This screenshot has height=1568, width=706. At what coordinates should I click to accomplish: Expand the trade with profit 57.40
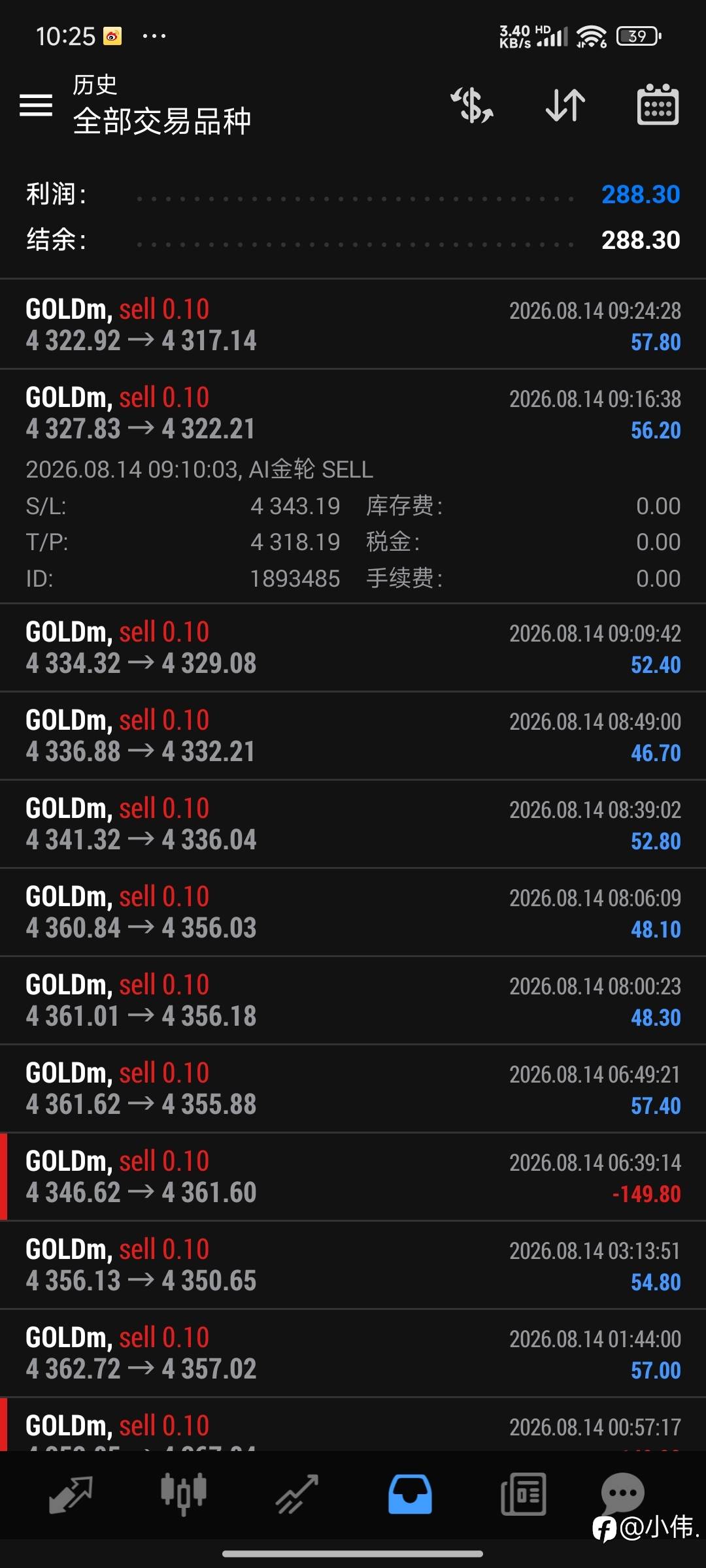[353, 1088]
